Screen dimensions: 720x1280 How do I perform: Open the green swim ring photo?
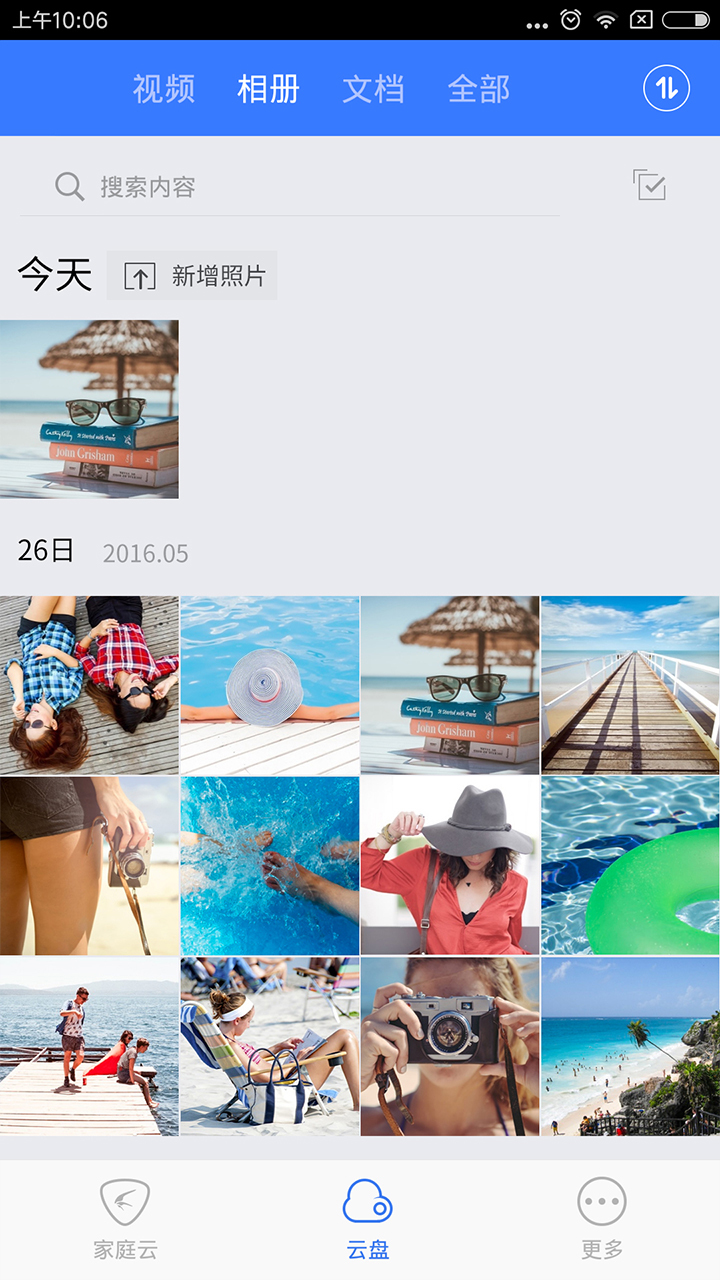click(630, 866)
